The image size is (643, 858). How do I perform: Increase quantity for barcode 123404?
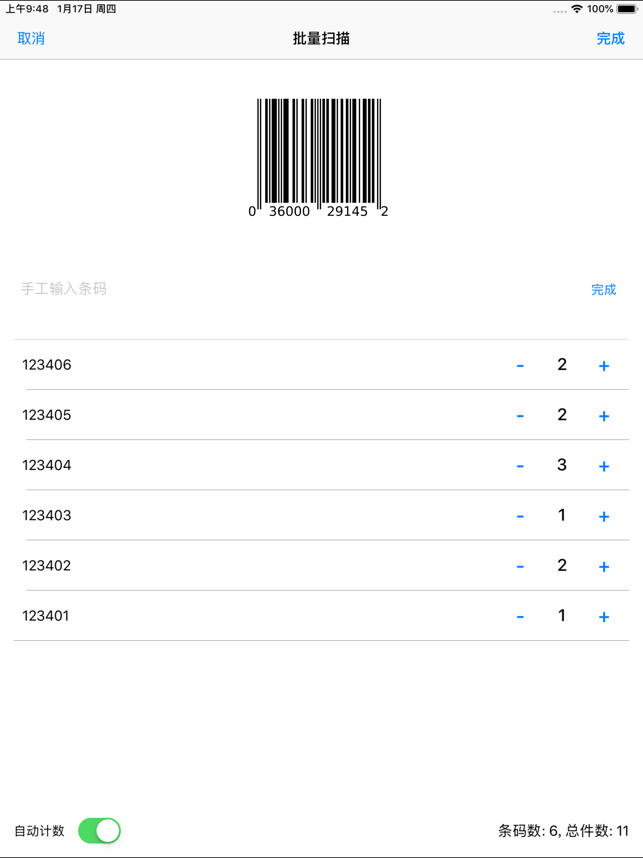click(x=604, y=466)
